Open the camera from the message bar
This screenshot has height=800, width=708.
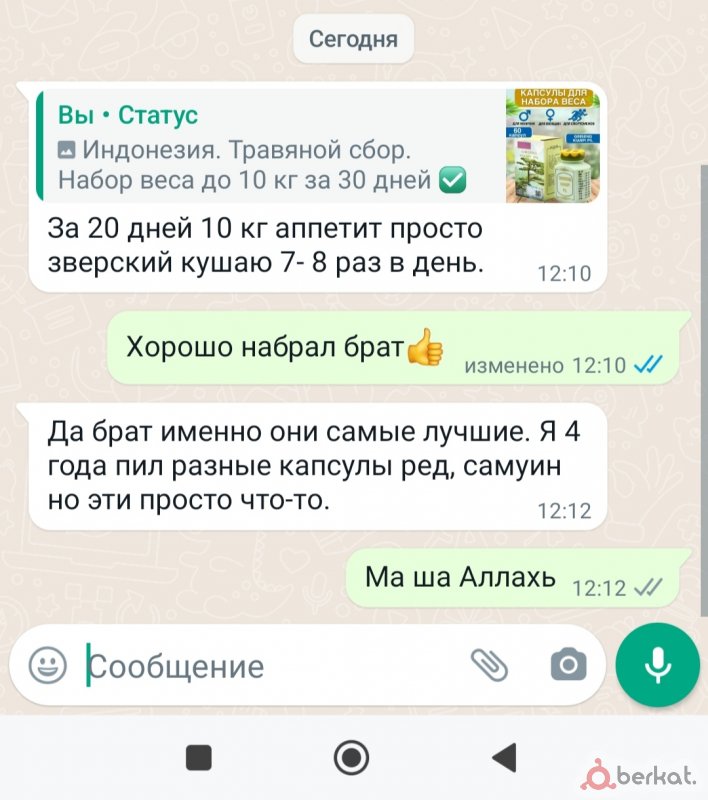point(569,665)
